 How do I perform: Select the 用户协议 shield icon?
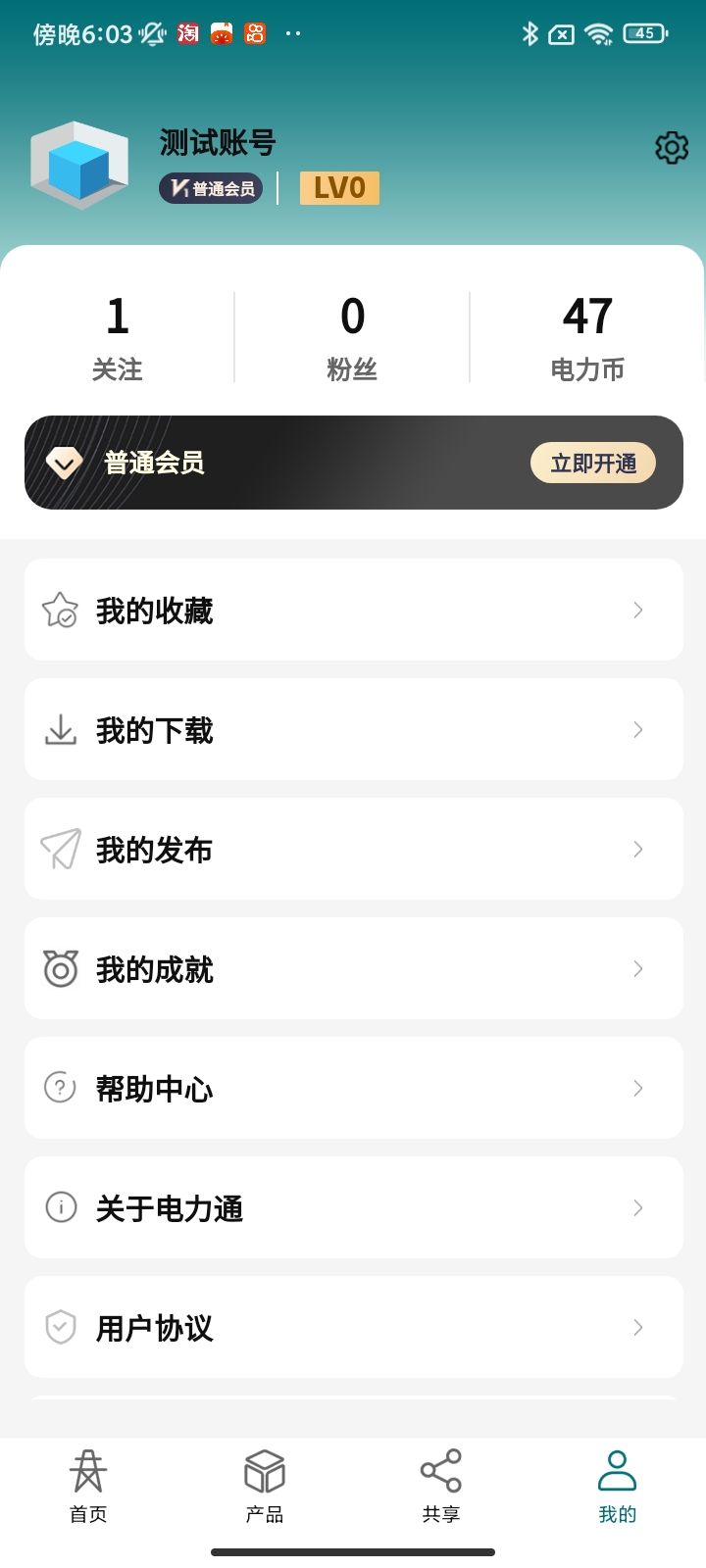tap(60, 1327)
